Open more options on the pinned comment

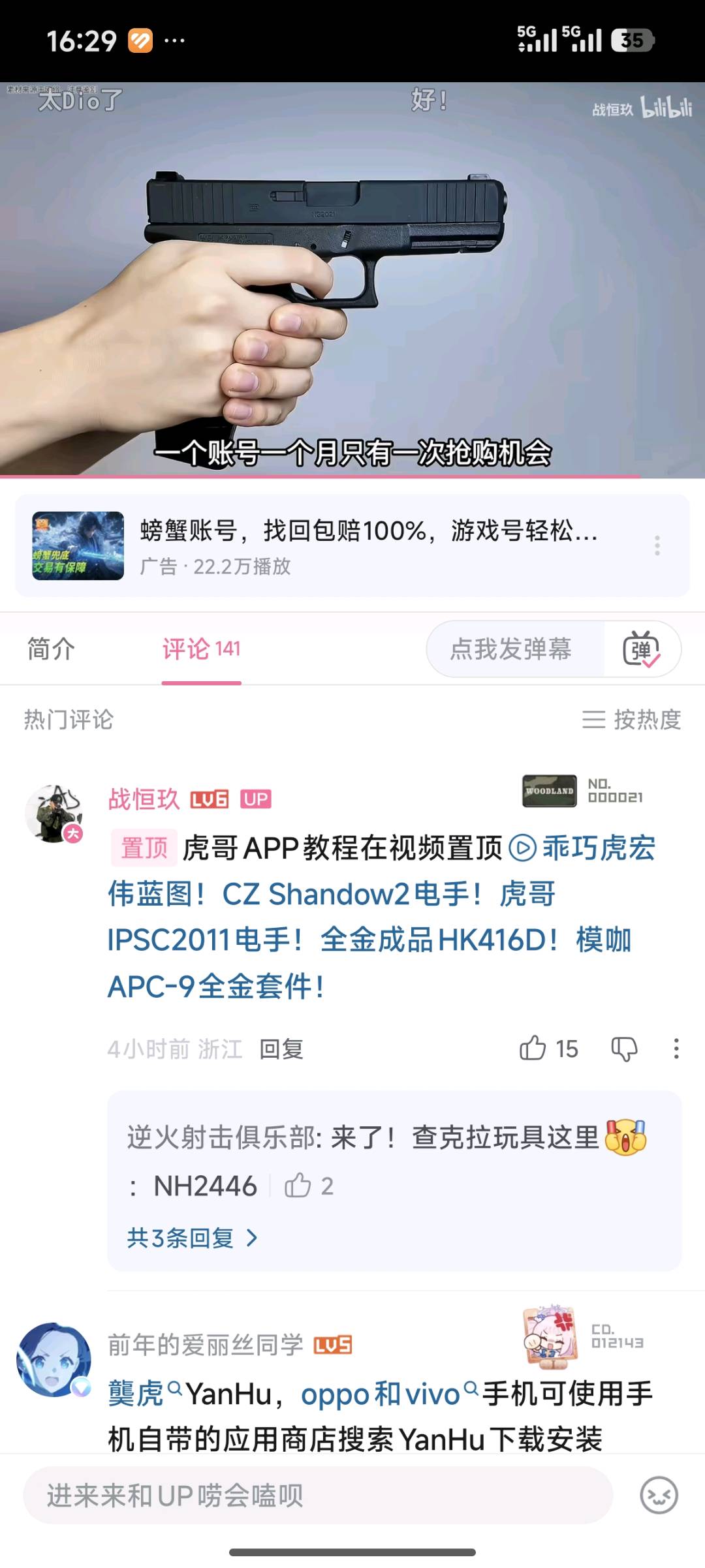676,1049
